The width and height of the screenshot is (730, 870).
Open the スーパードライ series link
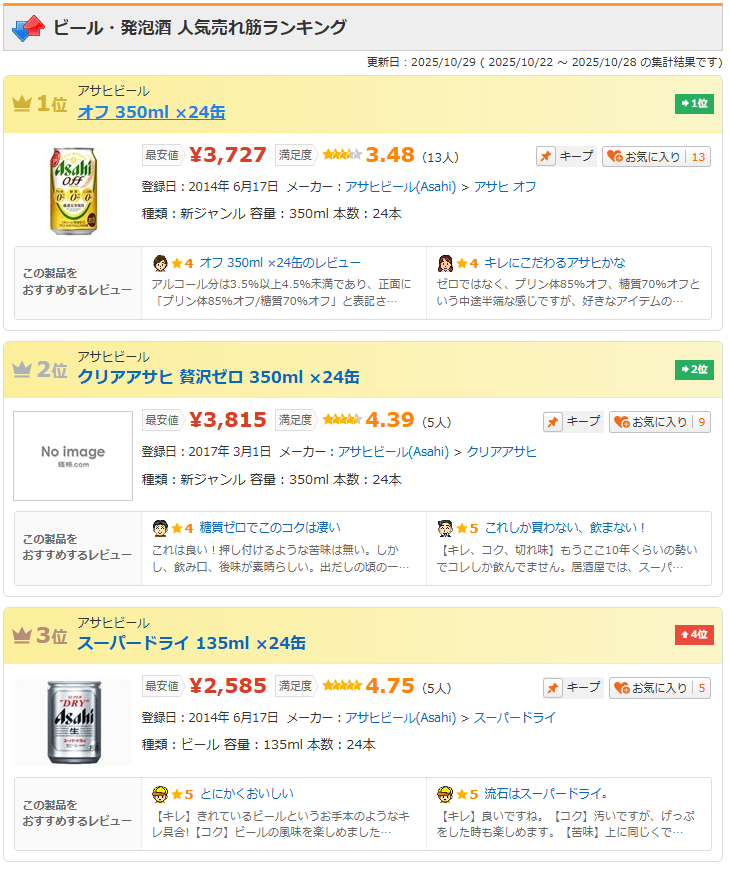(x=515, y=718)
